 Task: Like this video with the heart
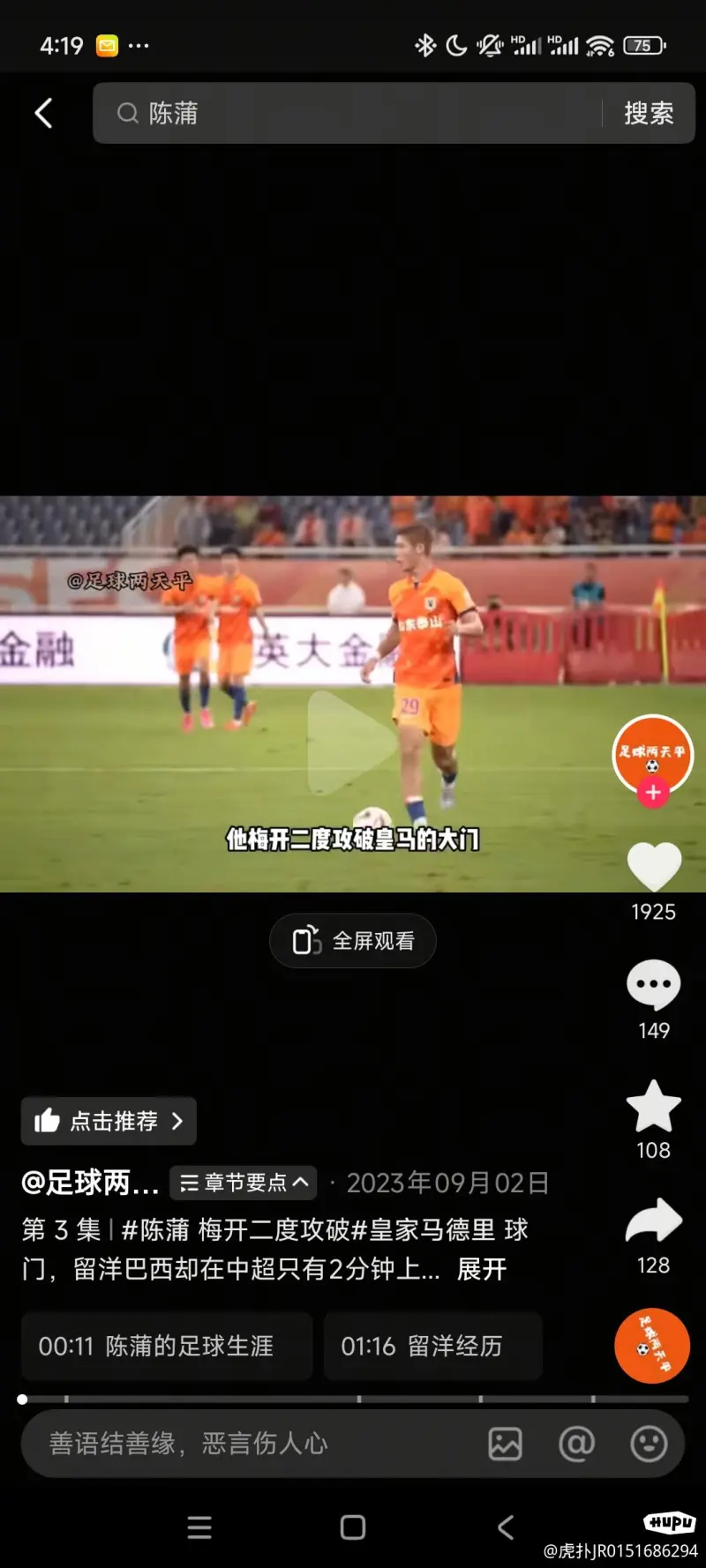pyautogui.click(x=653, y=866)
